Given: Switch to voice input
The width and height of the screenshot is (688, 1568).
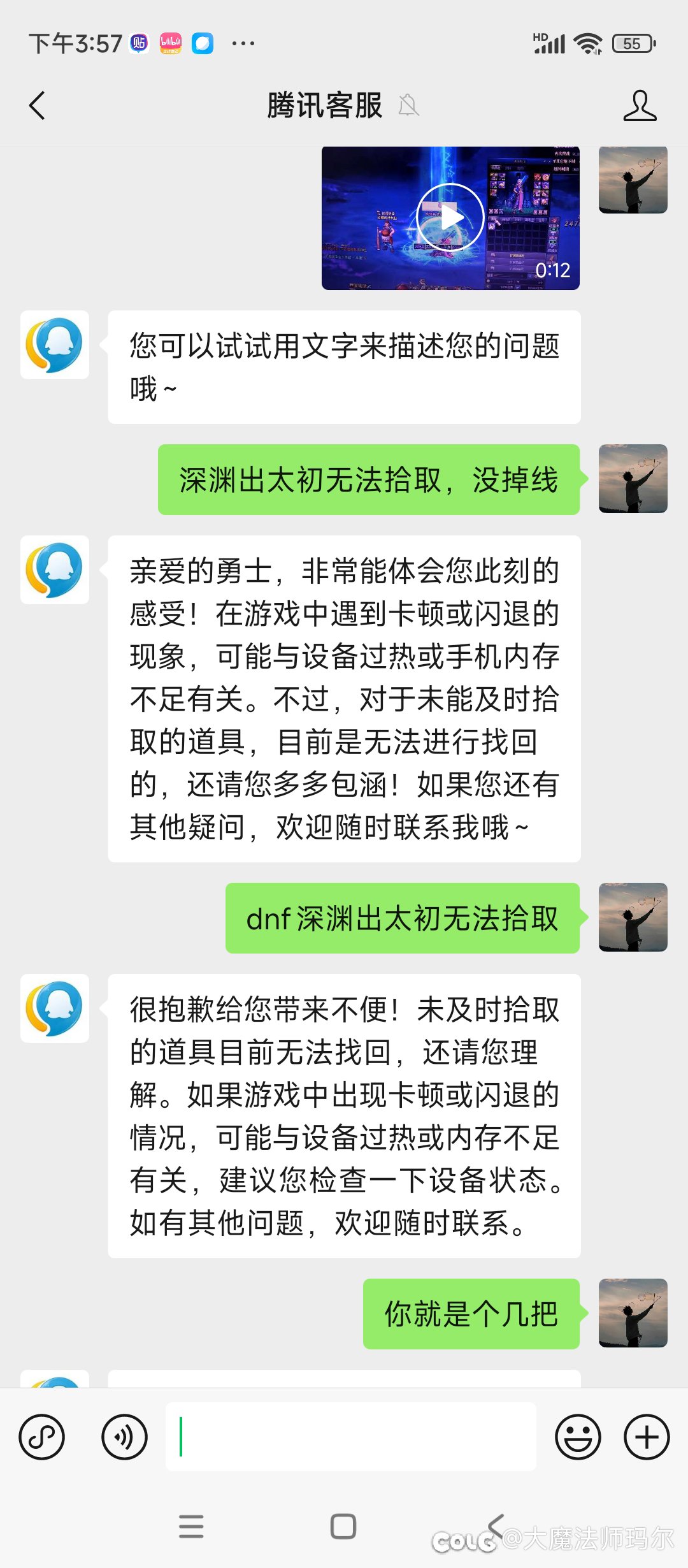Looking at the screenshot, I should 124,1437.
